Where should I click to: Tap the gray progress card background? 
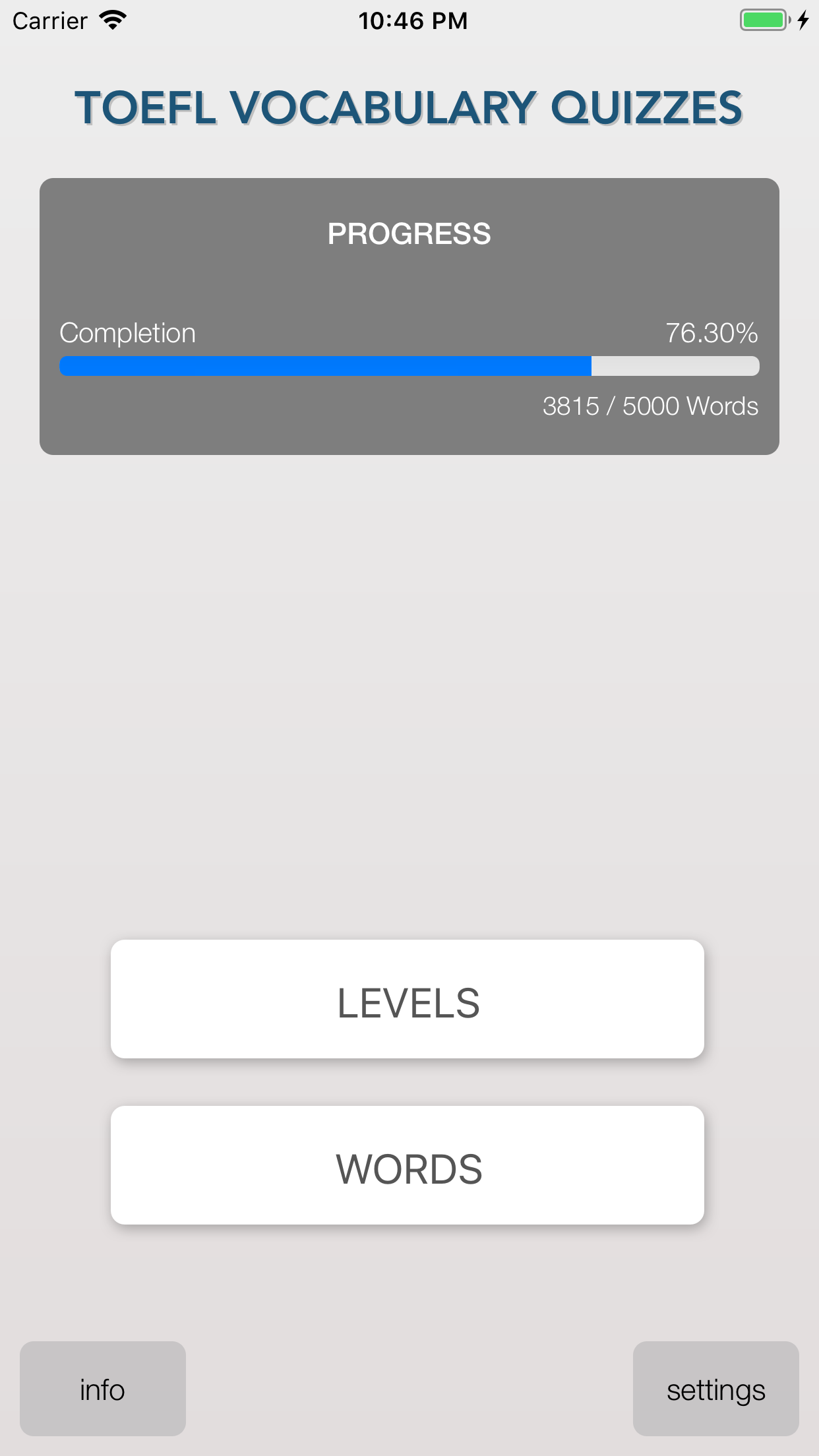(409, 284)
